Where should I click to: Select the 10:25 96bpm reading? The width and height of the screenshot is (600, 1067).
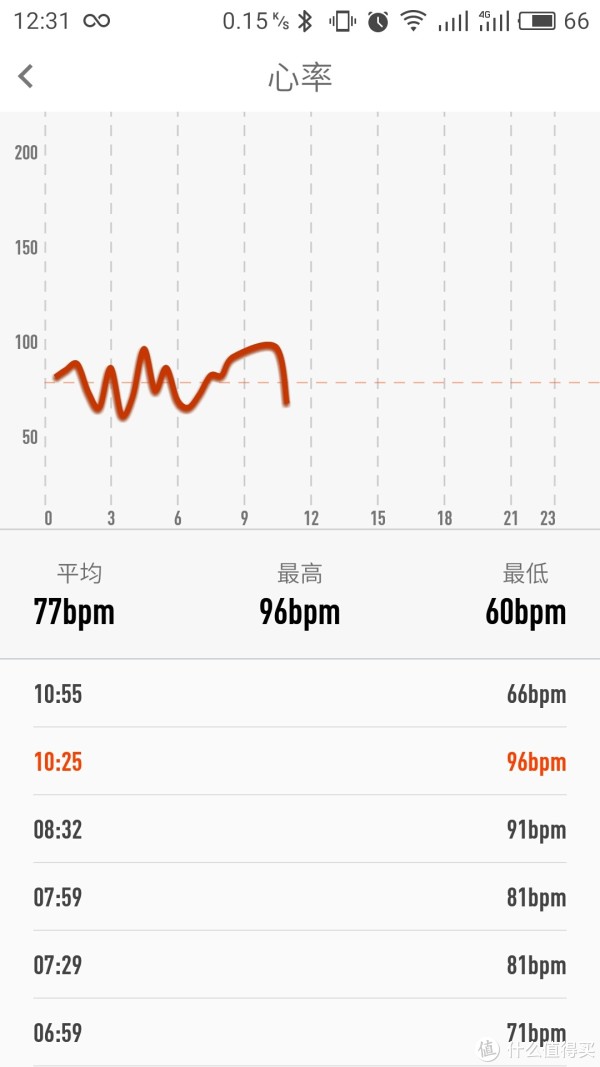[300, 761]
